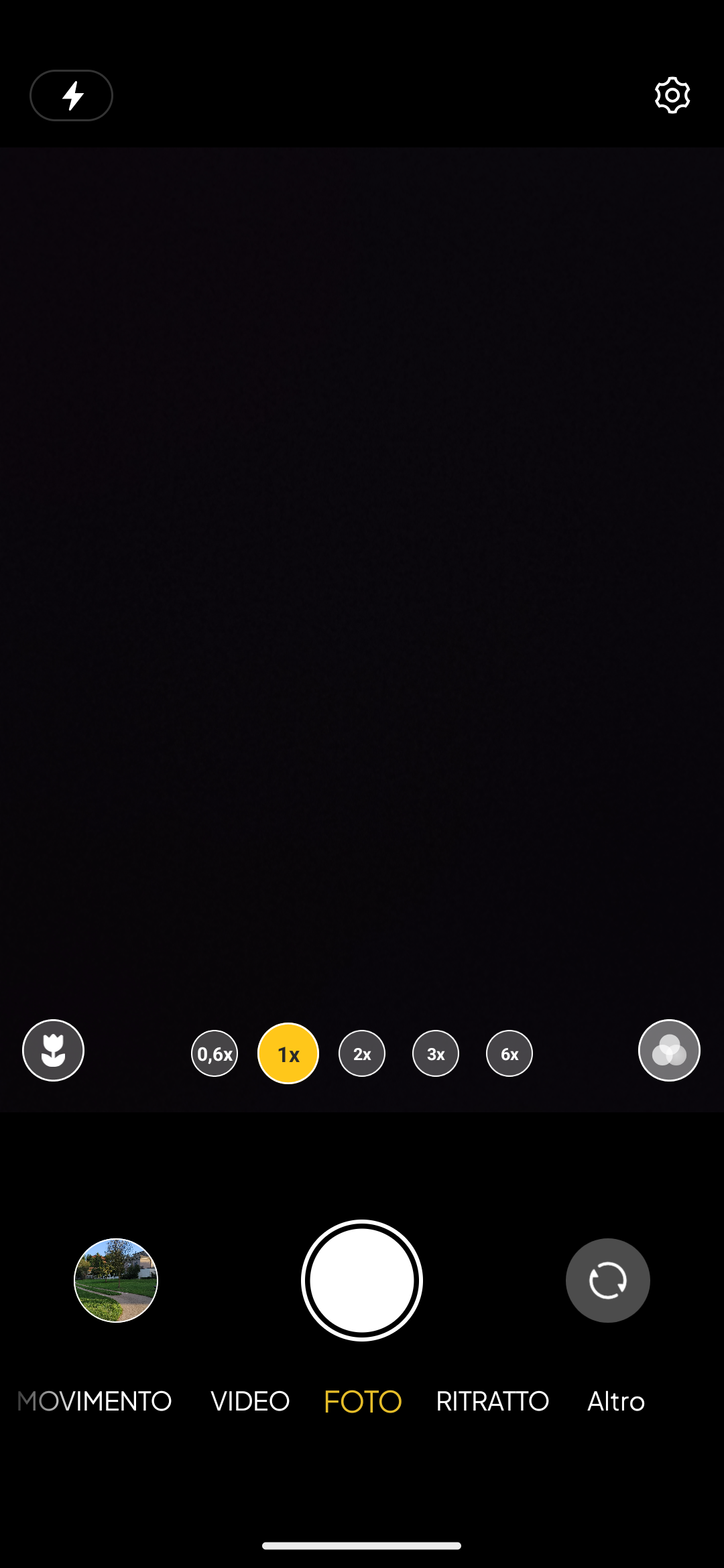Screen dimensions: 724x1568
Task: Enable macro mode flower icon
Action: [x=53, y=1050]
